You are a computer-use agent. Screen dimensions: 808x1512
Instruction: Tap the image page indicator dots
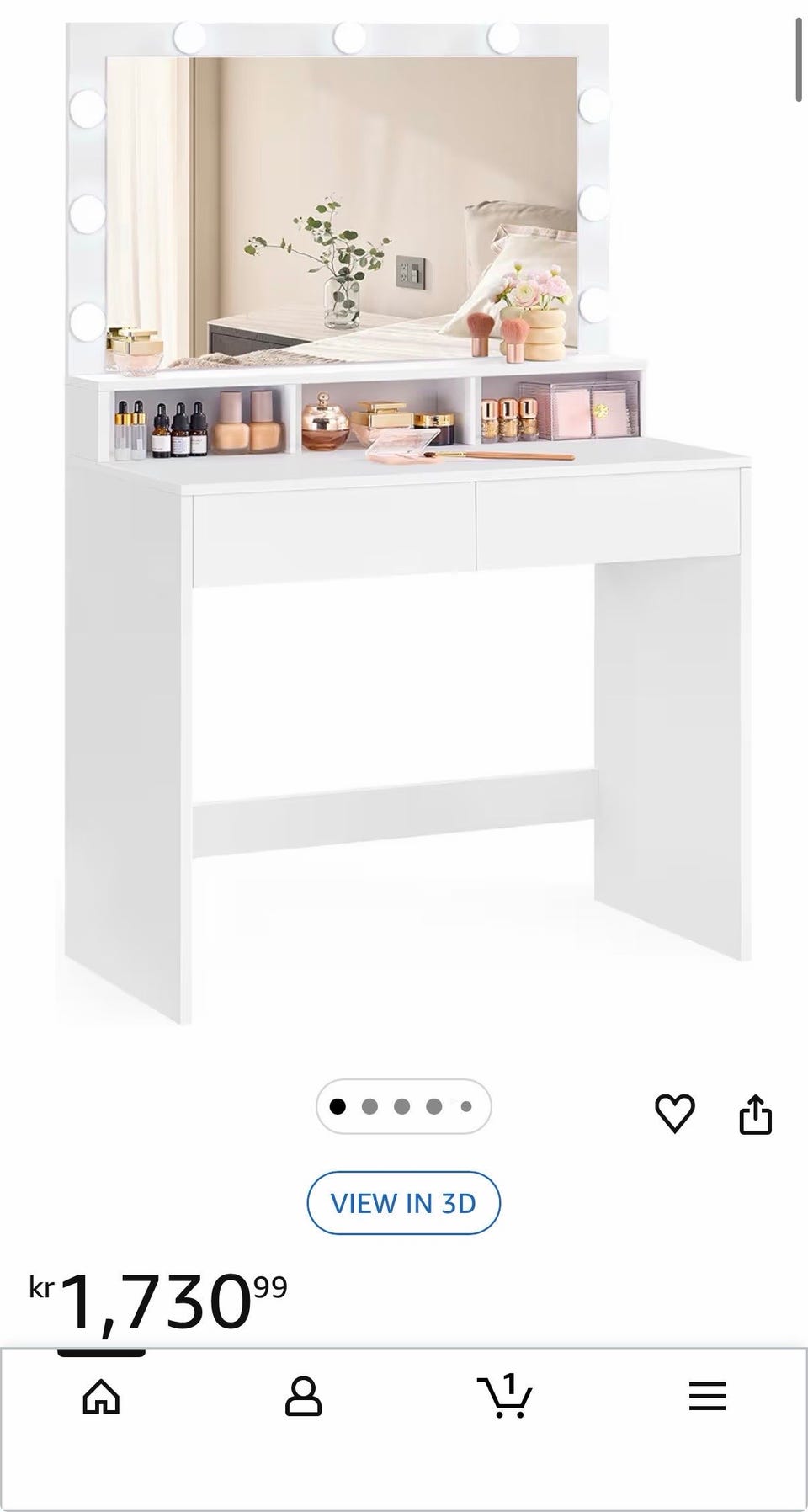[x=403, y=1106]
